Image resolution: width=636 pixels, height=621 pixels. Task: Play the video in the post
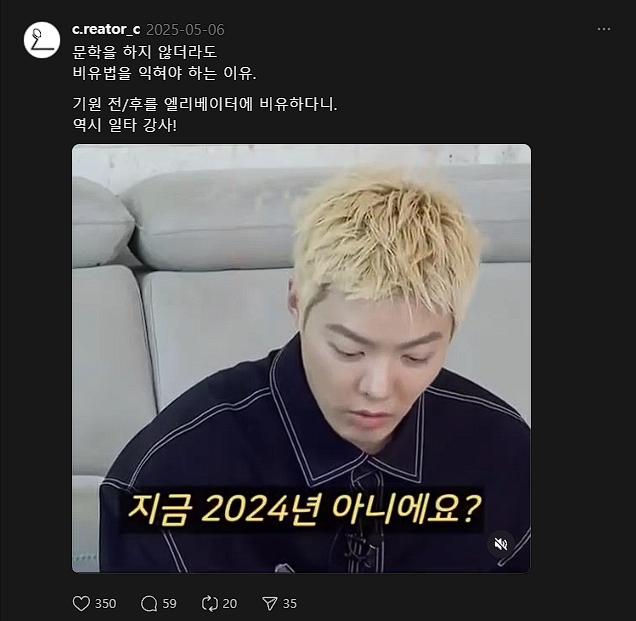(x=301, y=358)
